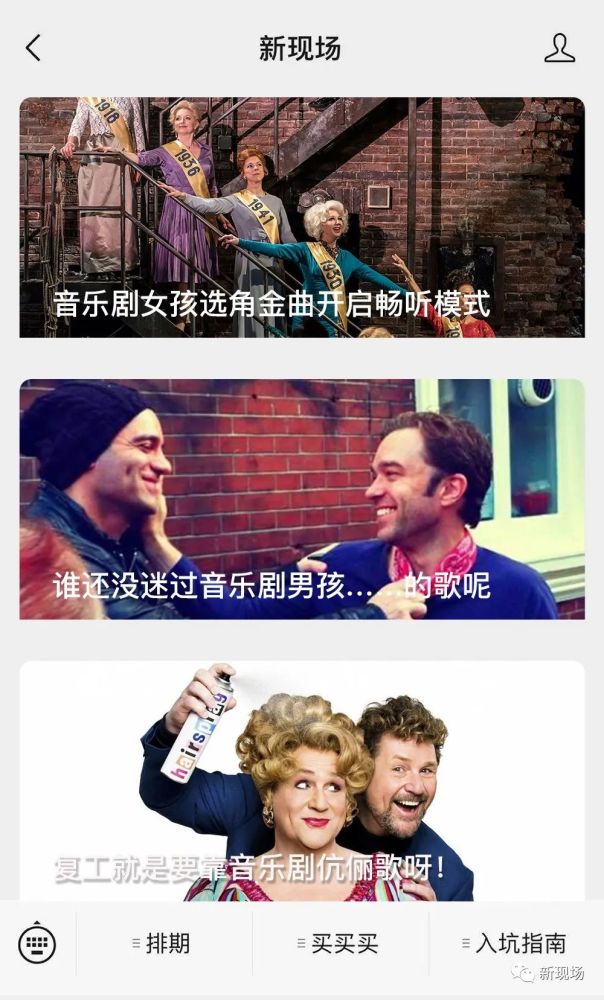Open the 排期 menu
Screen dimensions: 604x1000
click(x=164, y=943)
